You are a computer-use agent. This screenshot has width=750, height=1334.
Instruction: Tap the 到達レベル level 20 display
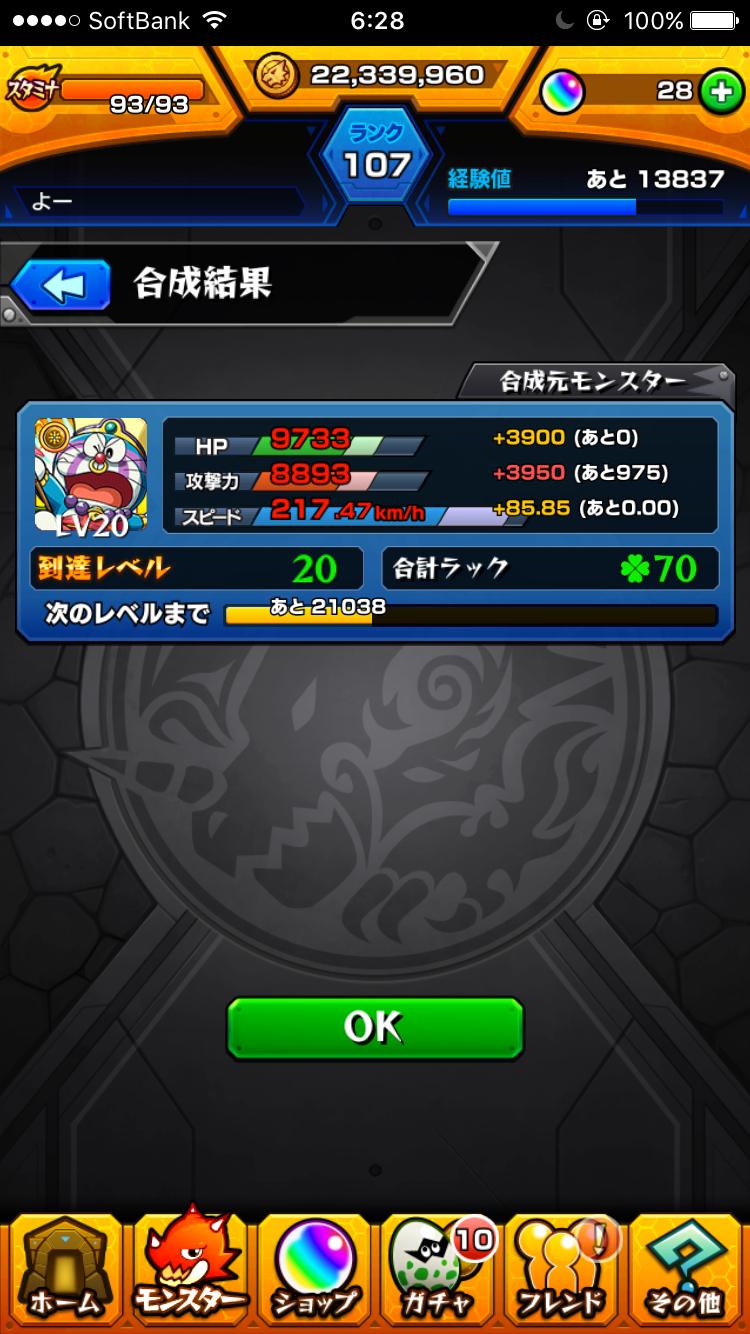click(x=197, y=566)
